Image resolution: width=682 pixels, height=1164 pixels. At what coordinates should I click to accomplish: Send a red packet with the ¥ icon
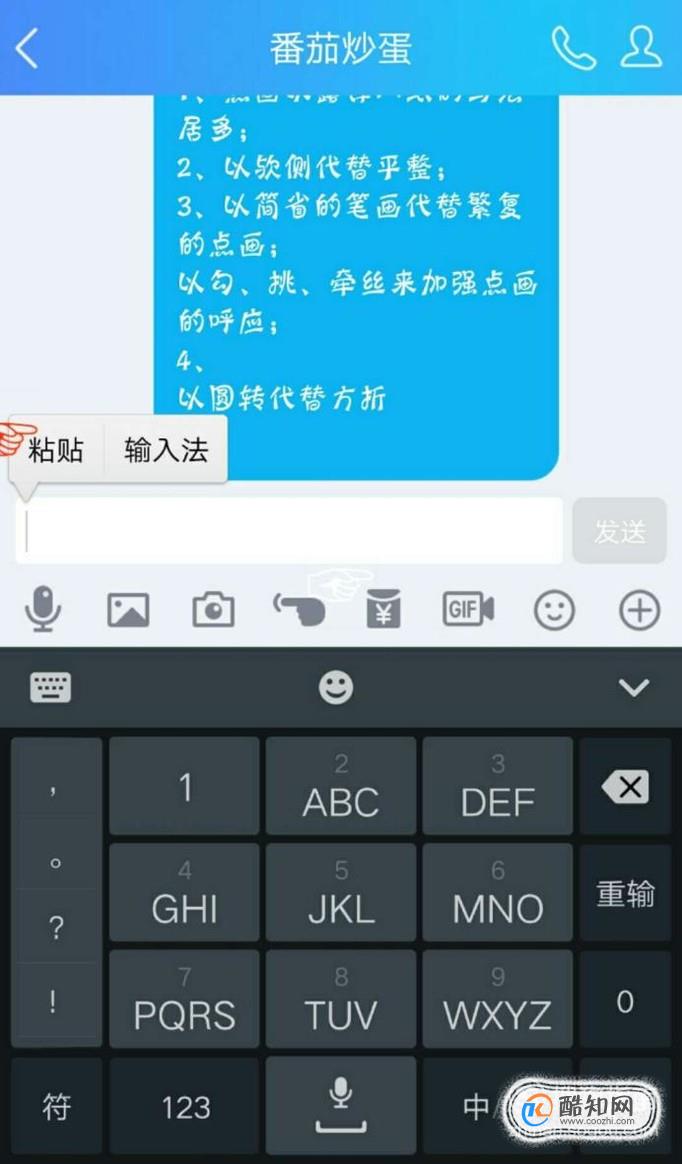[x=383, y=609]
